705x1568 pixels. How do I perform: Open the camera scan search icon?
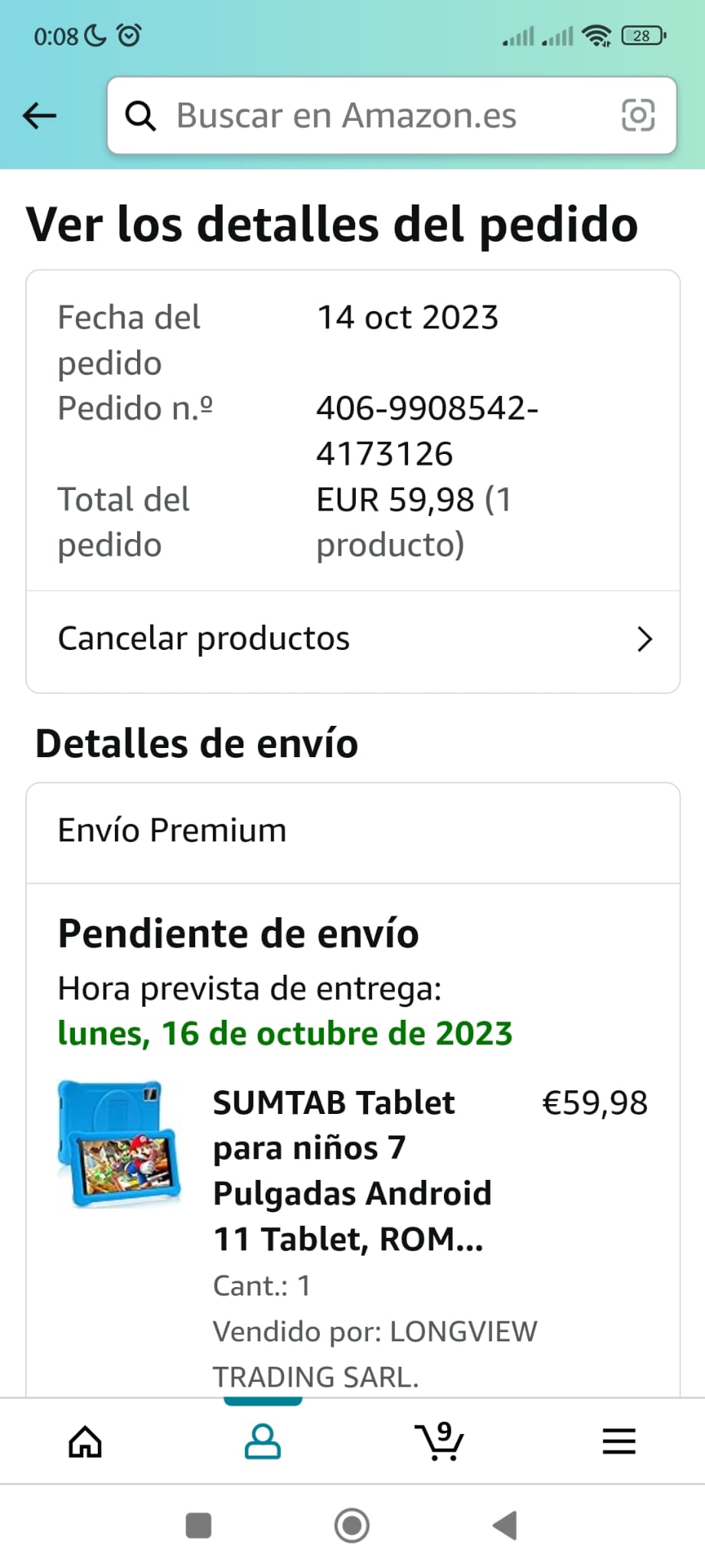638,116
